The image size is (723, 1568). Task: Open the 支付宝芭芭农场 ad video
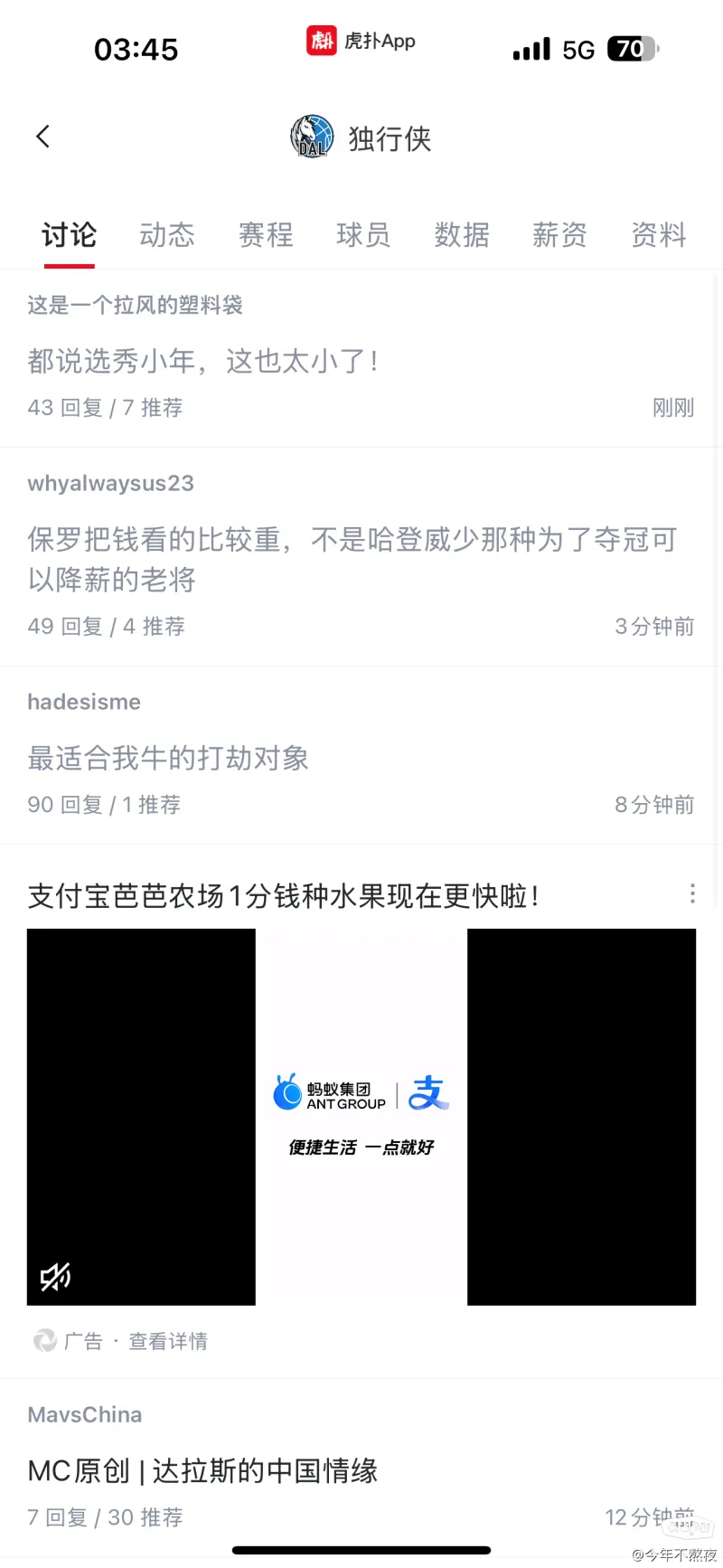pos(361,1117)
